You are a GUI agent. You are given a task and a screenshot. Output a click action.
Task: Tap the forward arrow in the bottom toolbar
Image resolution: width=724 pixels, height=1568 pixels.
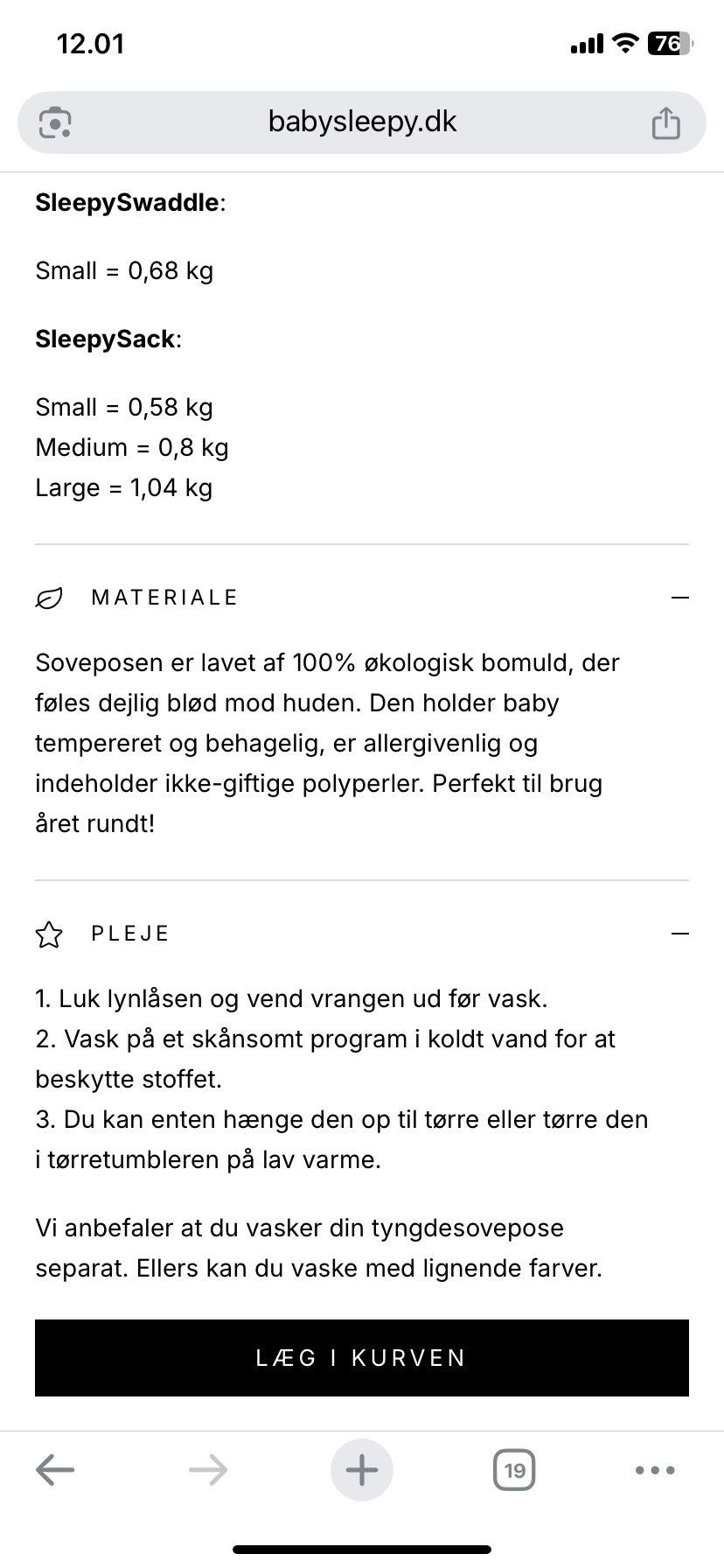[208, 1470]
